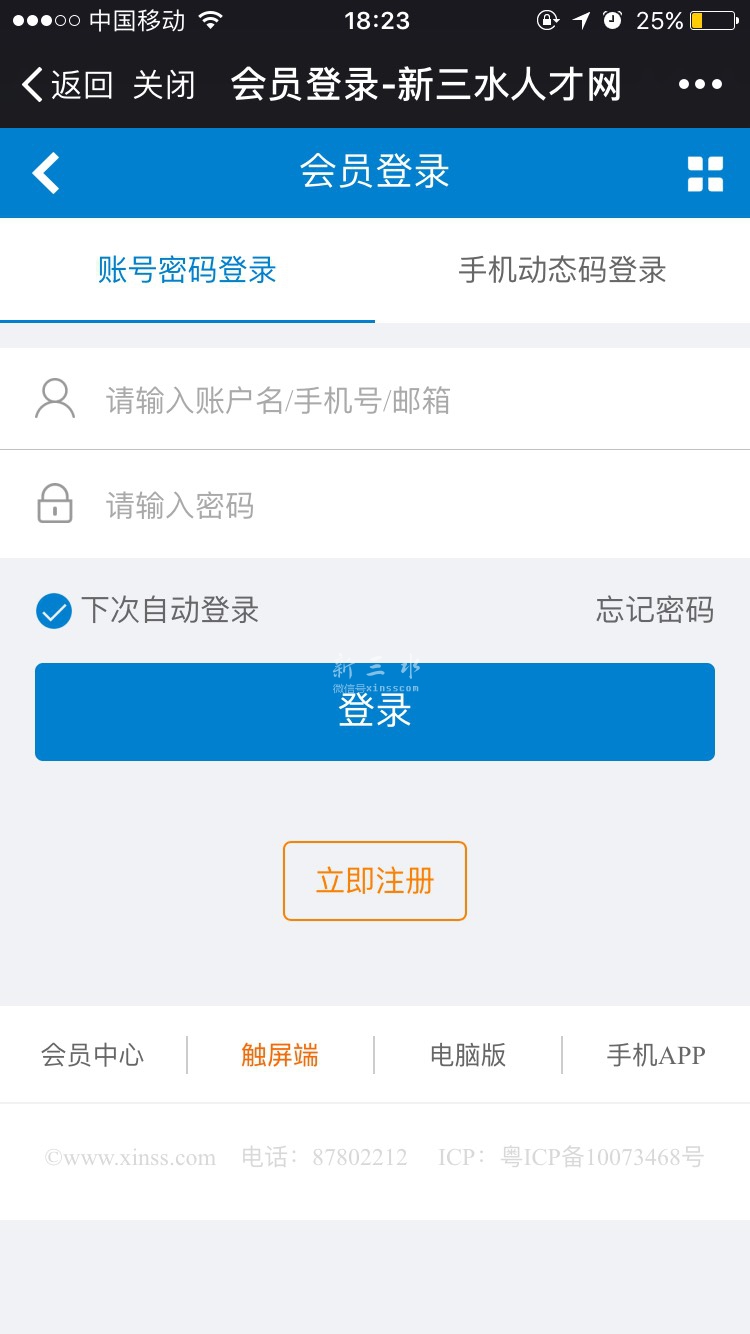
Task: Open the grid menu icon
Action: pyautogui.click(x=705, y=173)
